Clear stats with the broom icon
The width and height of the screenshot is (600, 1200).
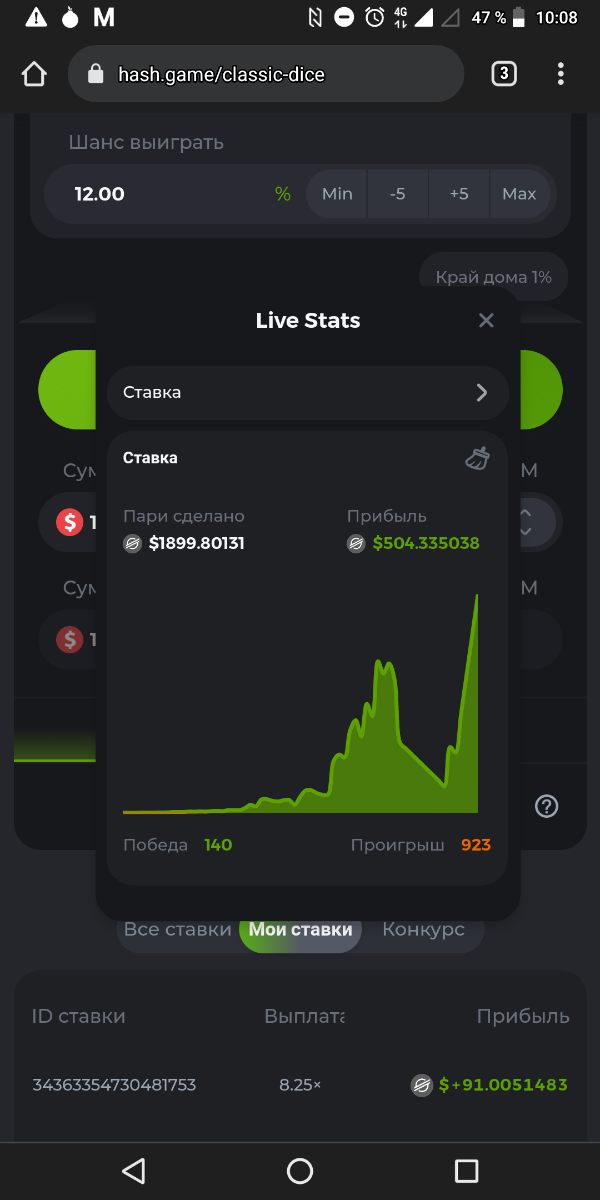pos(478,458)
